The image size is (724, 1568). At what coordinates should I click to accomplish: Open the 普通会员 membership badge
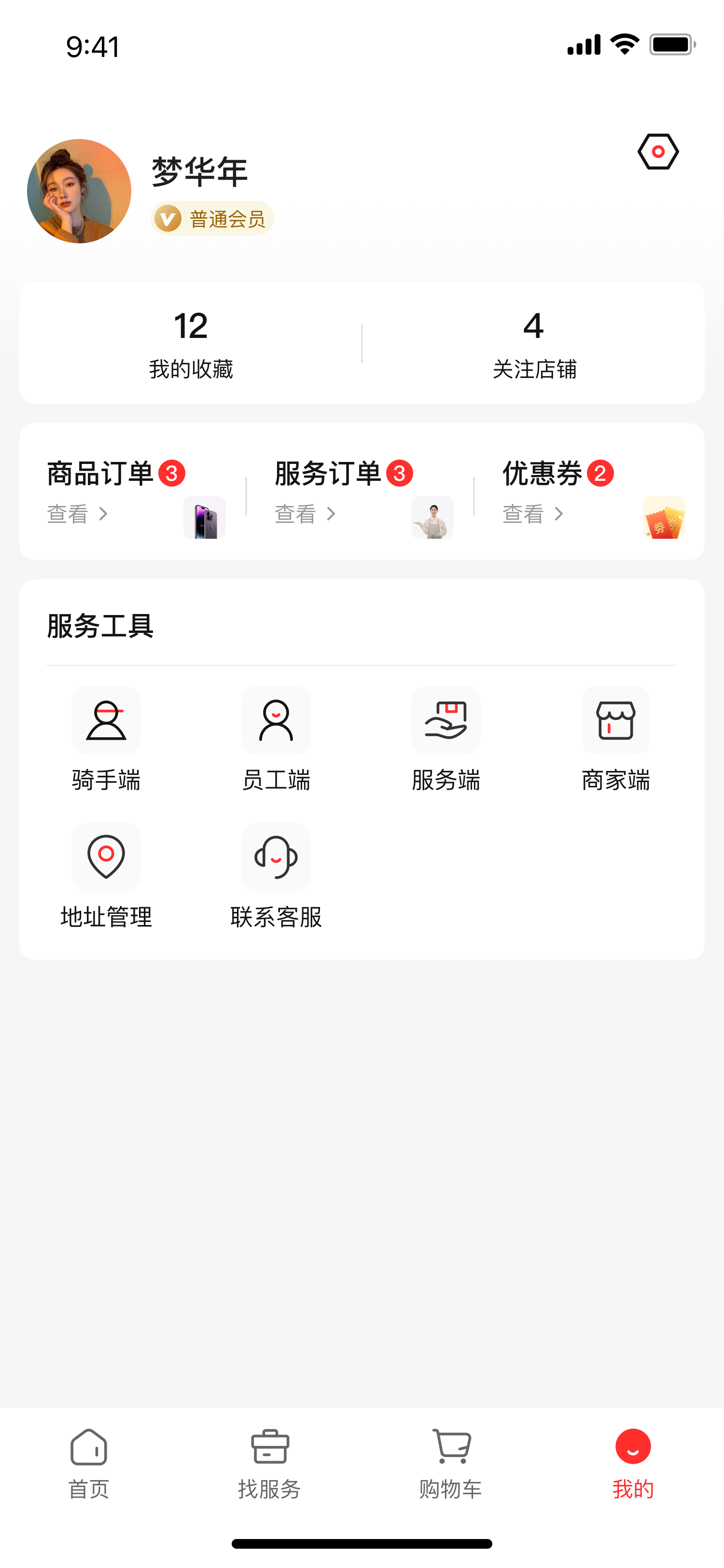[212, 219]
